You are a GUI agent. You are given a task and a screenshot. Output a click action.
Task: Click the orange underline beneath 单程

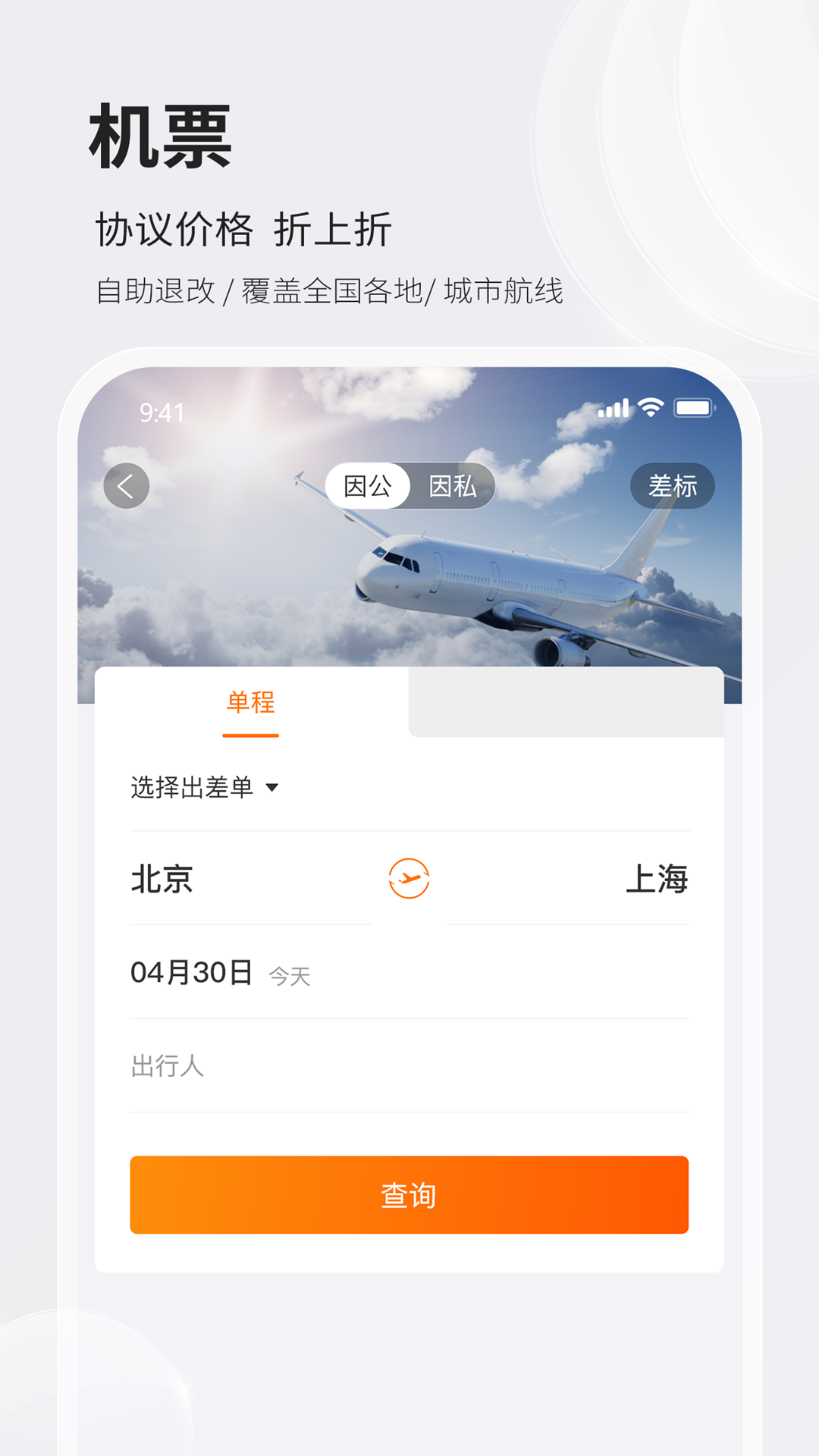(250, 736)
